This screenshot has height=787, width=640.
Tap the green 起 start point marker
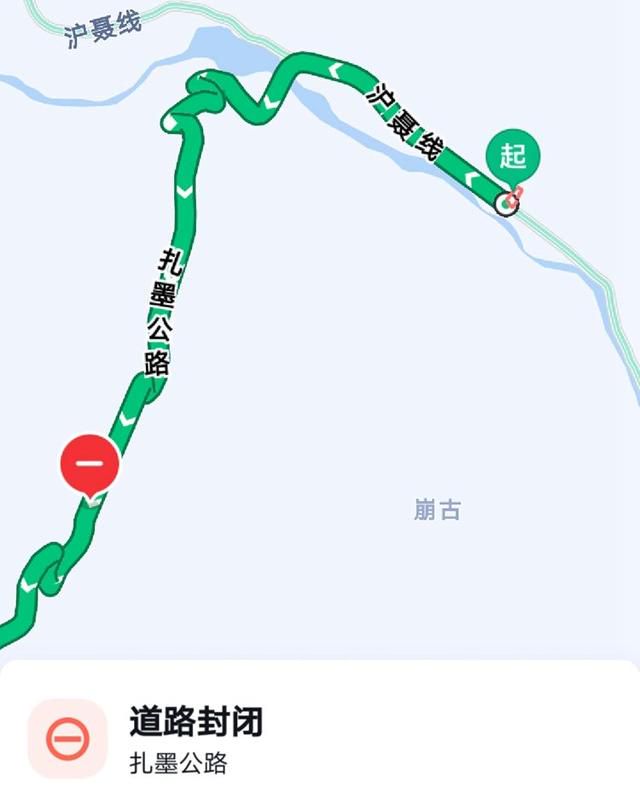click(x=513, y=156)
